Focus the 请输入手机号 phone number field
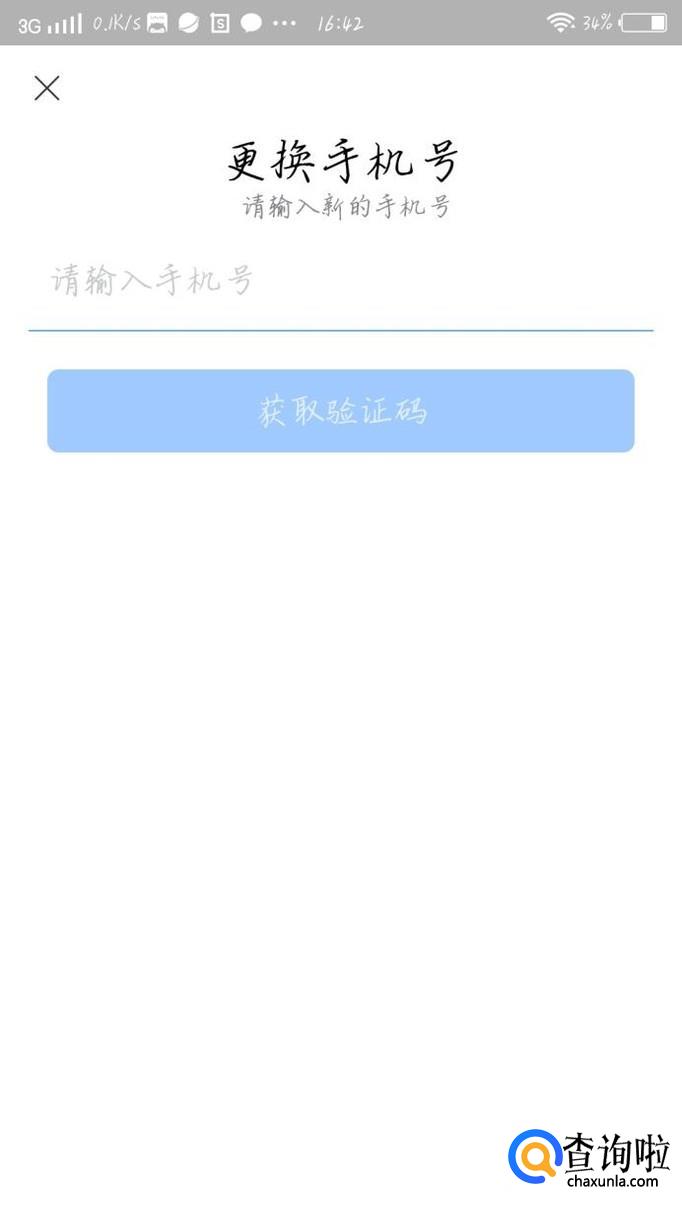Screen dimensions: 682x1212 click(x=340, y=281)
